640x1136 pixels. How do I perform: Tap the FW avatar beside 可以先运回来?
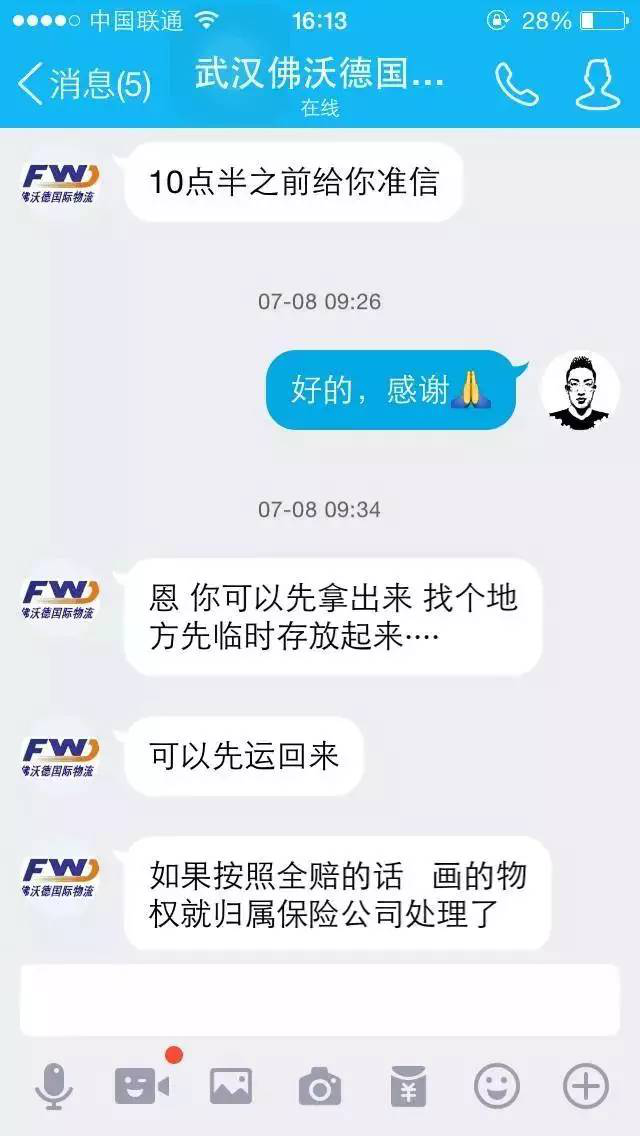pos(60,755)
